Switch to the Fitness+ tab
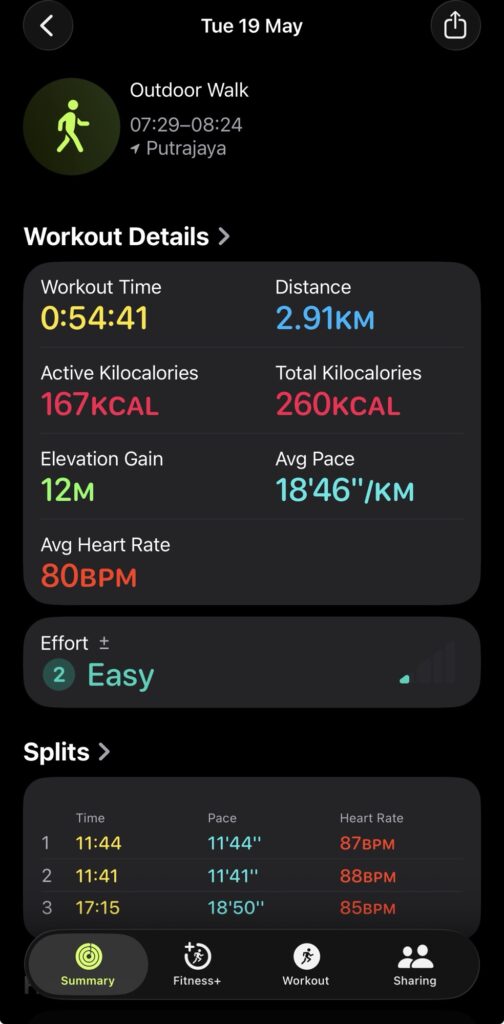Viewport: 504px width, 1024px height. click(197, 965)
